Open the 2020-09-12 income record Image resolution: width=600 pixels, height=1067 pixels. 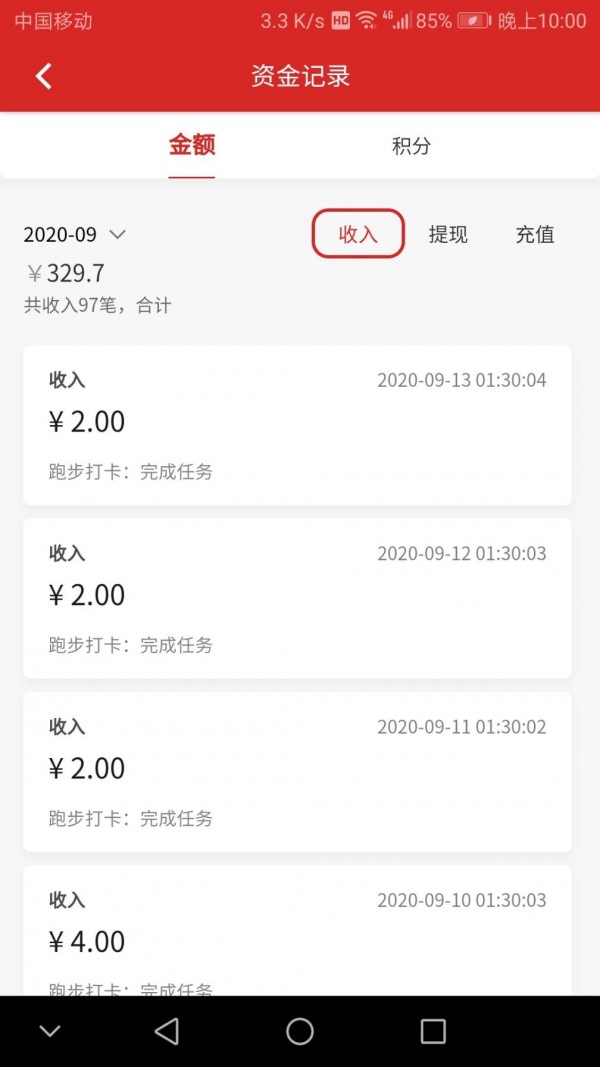297,598
